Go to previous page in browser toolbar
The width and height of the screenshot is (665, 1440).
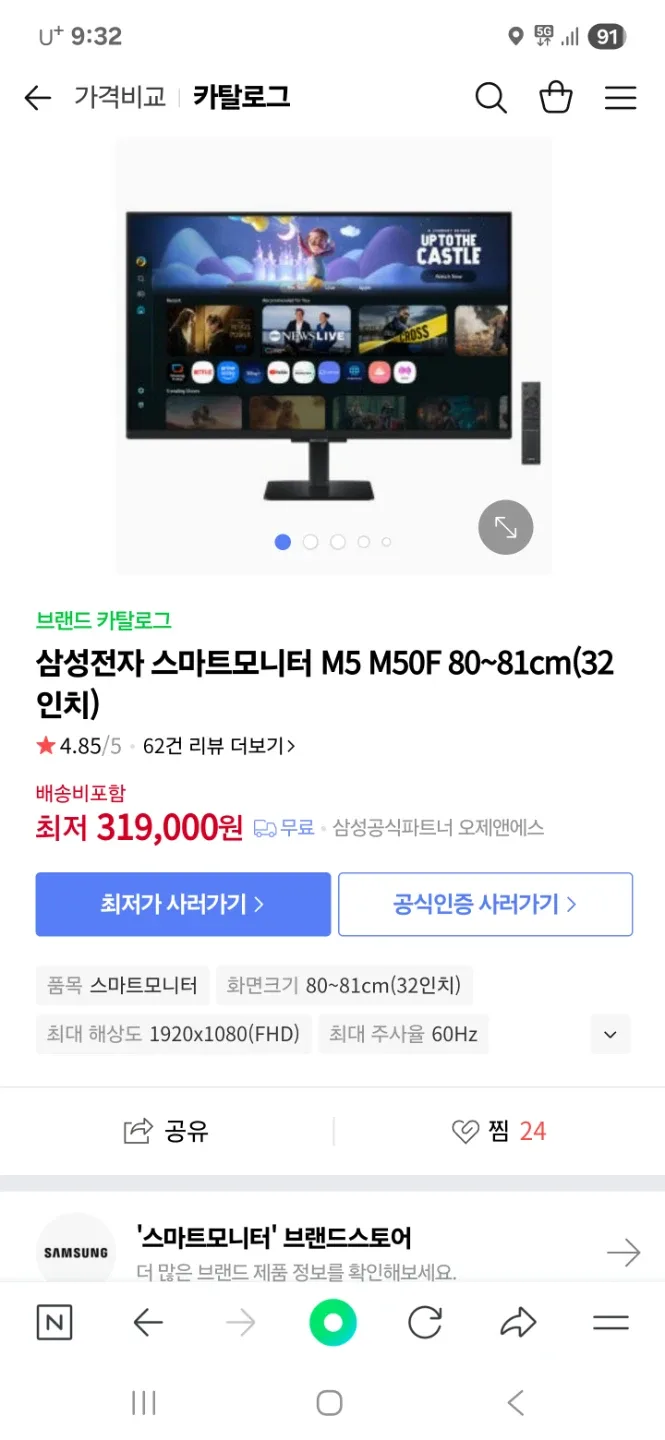148,1323
